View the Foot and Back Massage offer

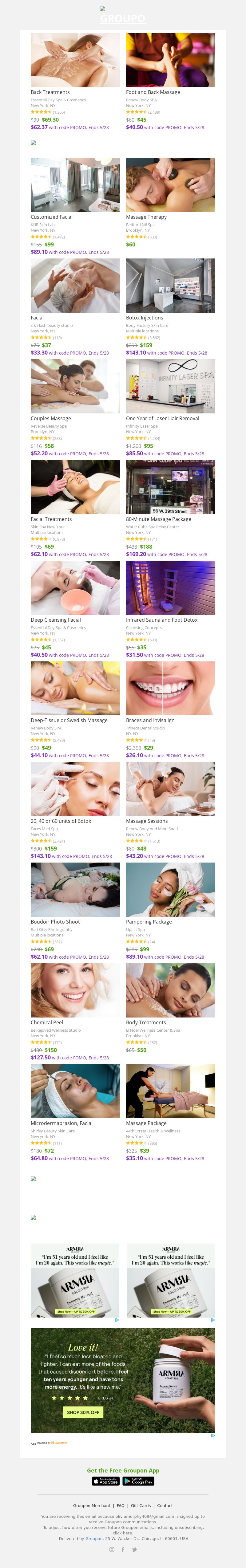pos(170,60)
